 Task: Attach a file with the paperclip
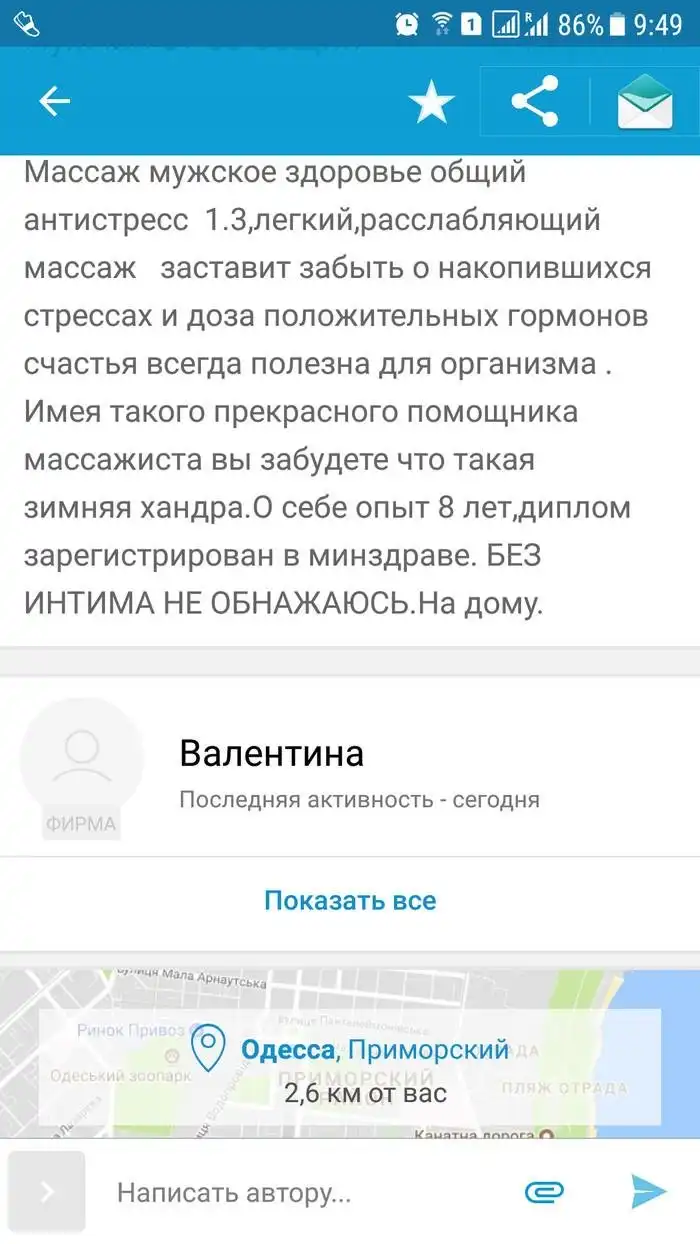544,1192
